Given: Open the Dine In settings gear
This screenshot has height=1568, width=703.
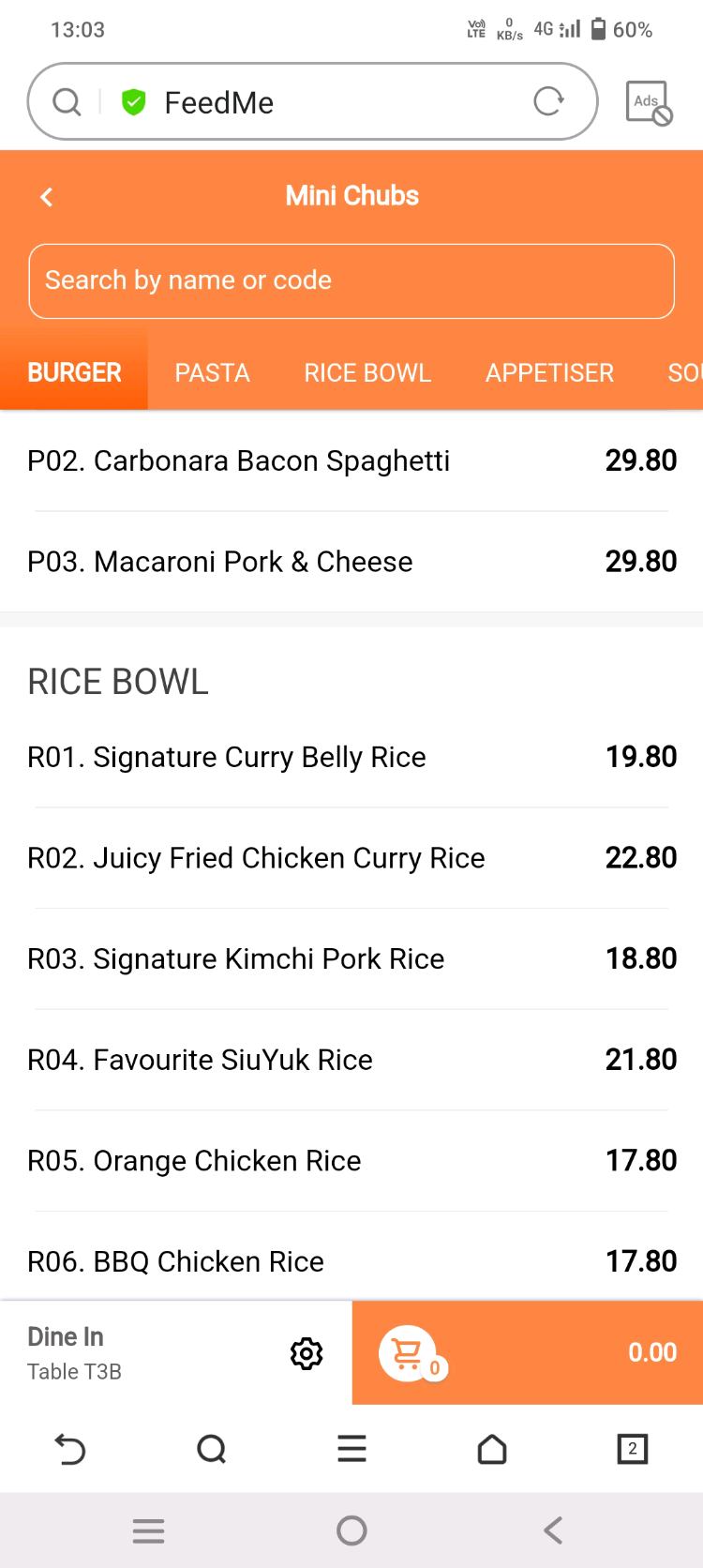Looking at the screenshot, I should click(307, 1353).
